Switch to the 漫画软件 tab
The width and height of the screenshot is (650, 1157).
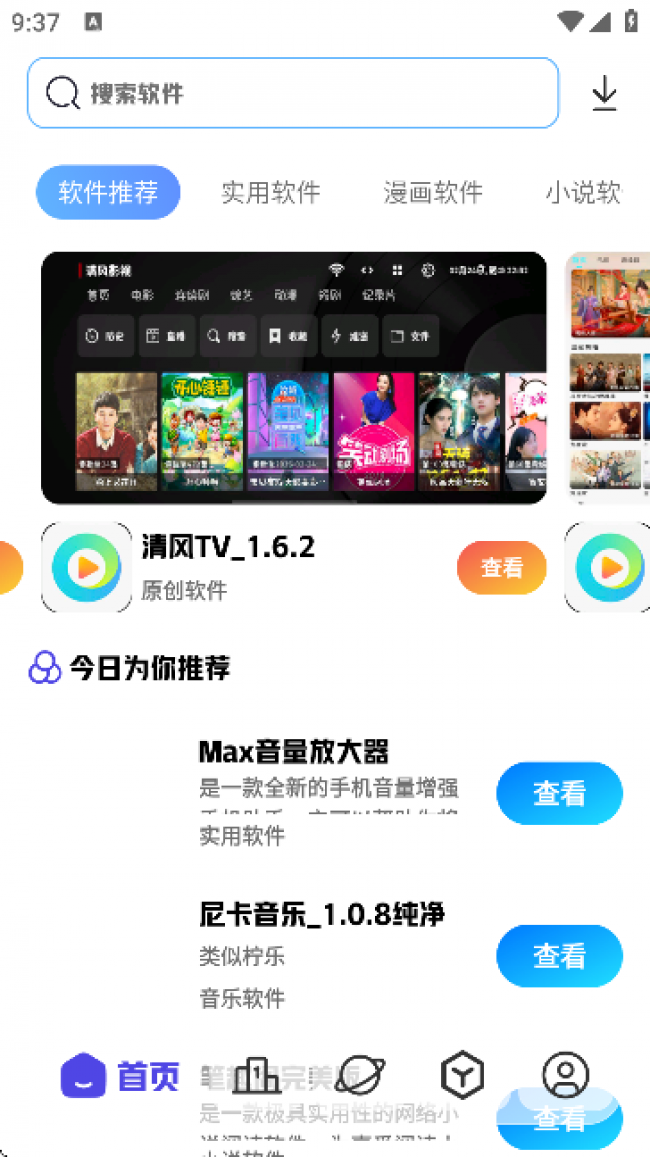432,192
